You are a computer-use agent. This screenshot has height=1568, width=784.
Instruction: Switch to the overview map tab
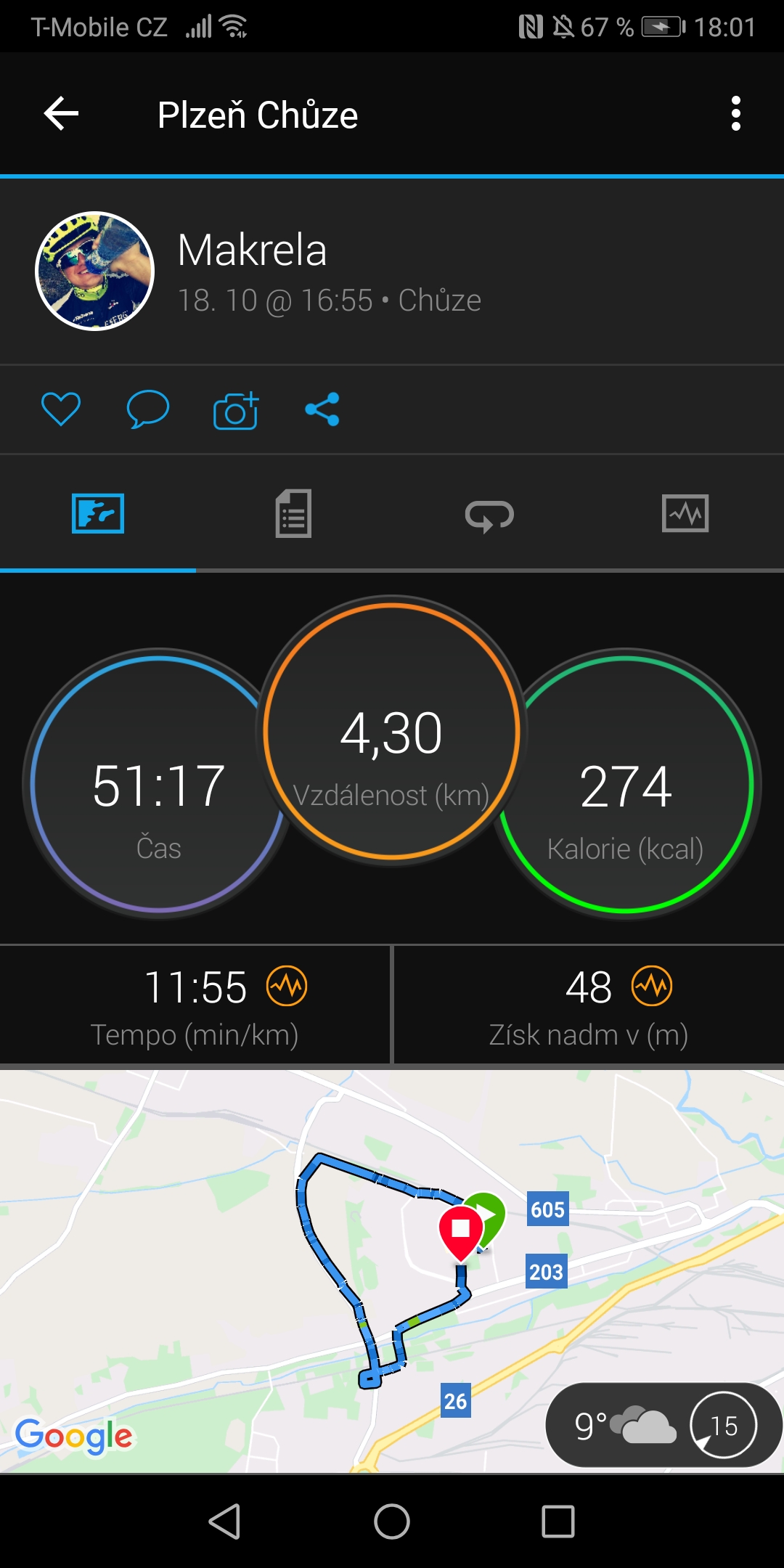(x=98, y=513)
